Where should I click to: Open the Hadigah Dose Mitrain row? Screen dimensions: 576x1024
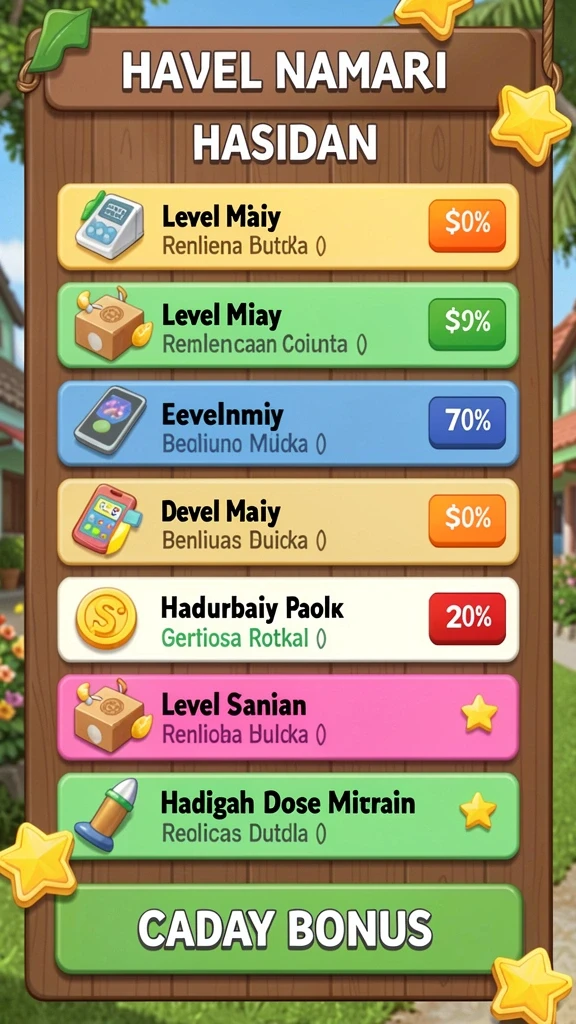288,816
